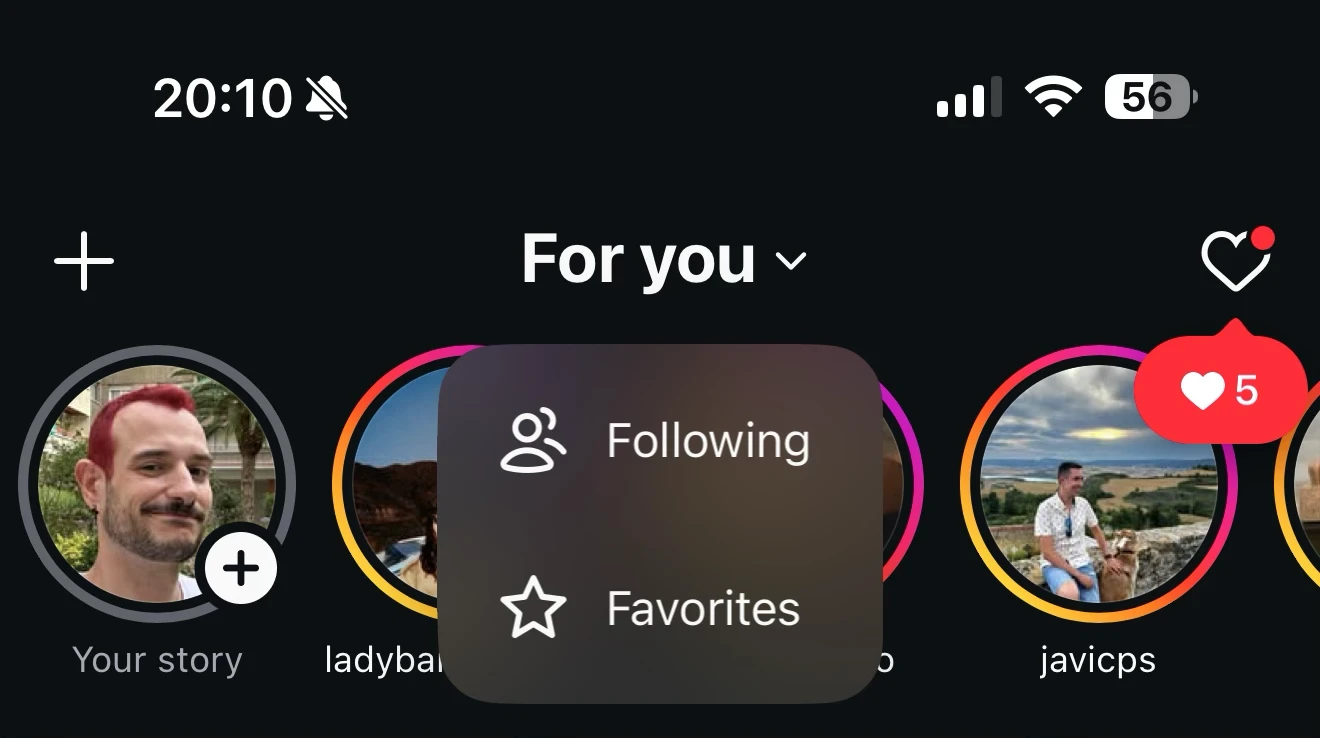1320x738 pixels.
Task: Add to Your story
Action: [240, 569]
